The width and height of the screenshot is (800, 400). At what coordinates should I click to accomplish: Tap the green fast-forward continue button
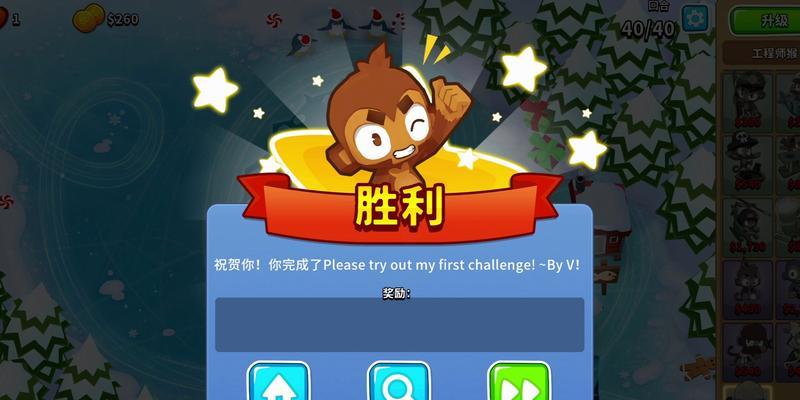519,382
